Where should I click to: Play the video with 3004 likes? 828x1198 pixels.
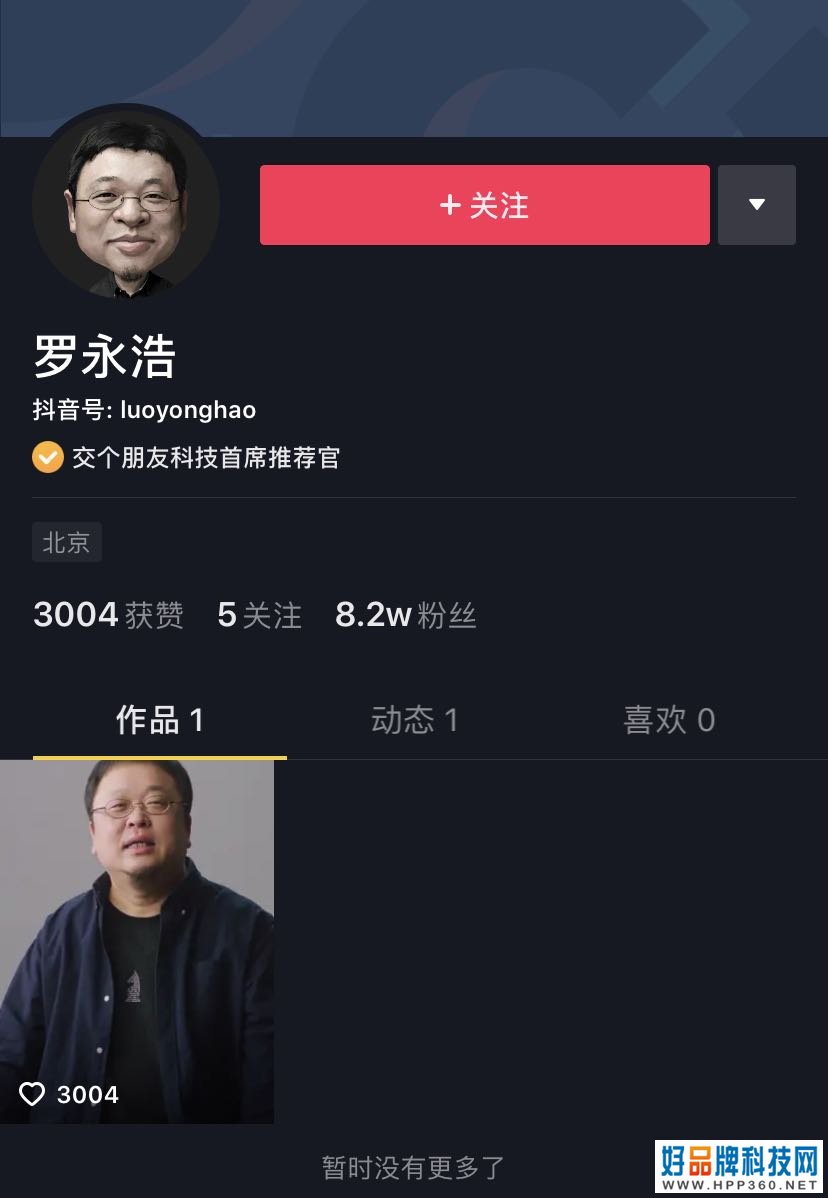137,940
